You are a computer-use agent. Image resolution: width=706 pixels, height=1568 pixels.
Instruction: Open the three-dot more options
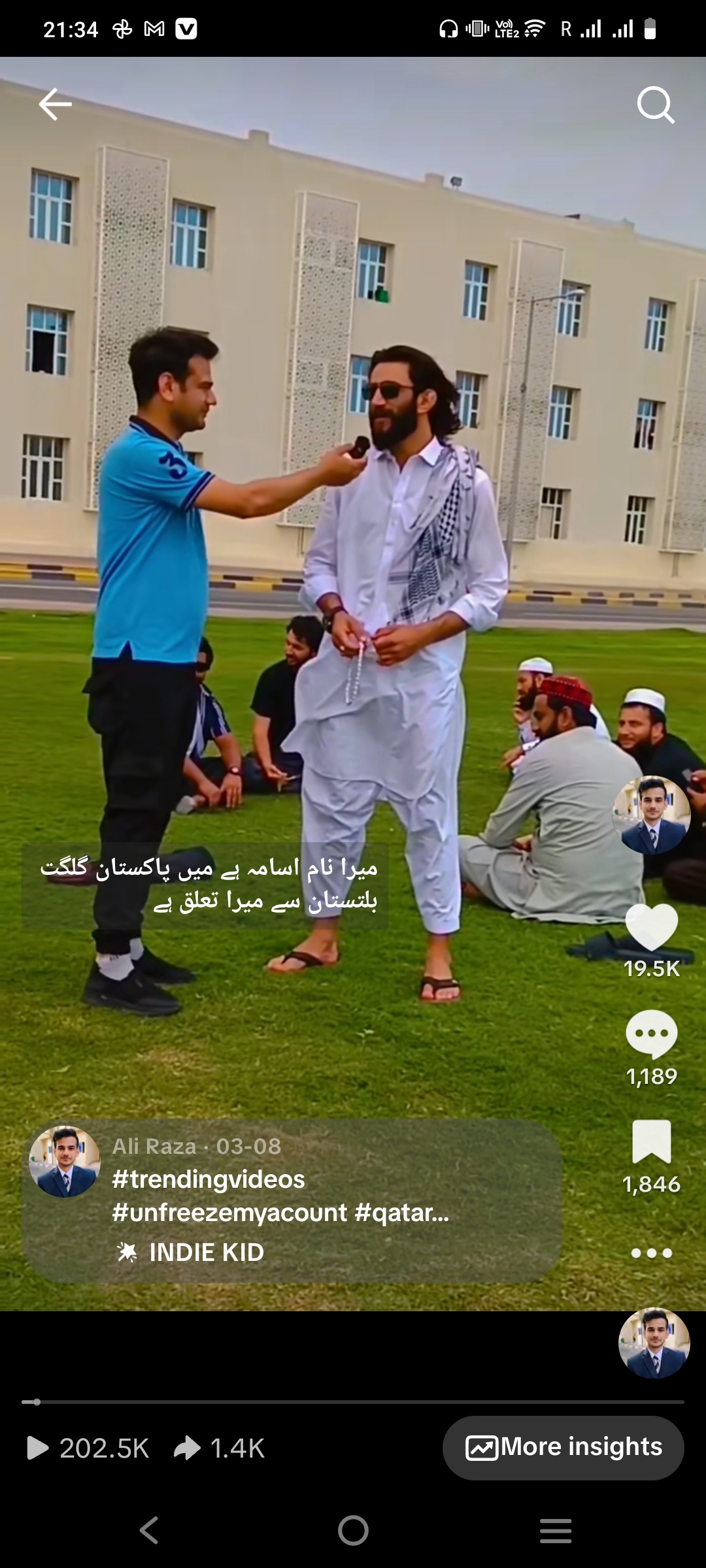(x=652, y=1253)
